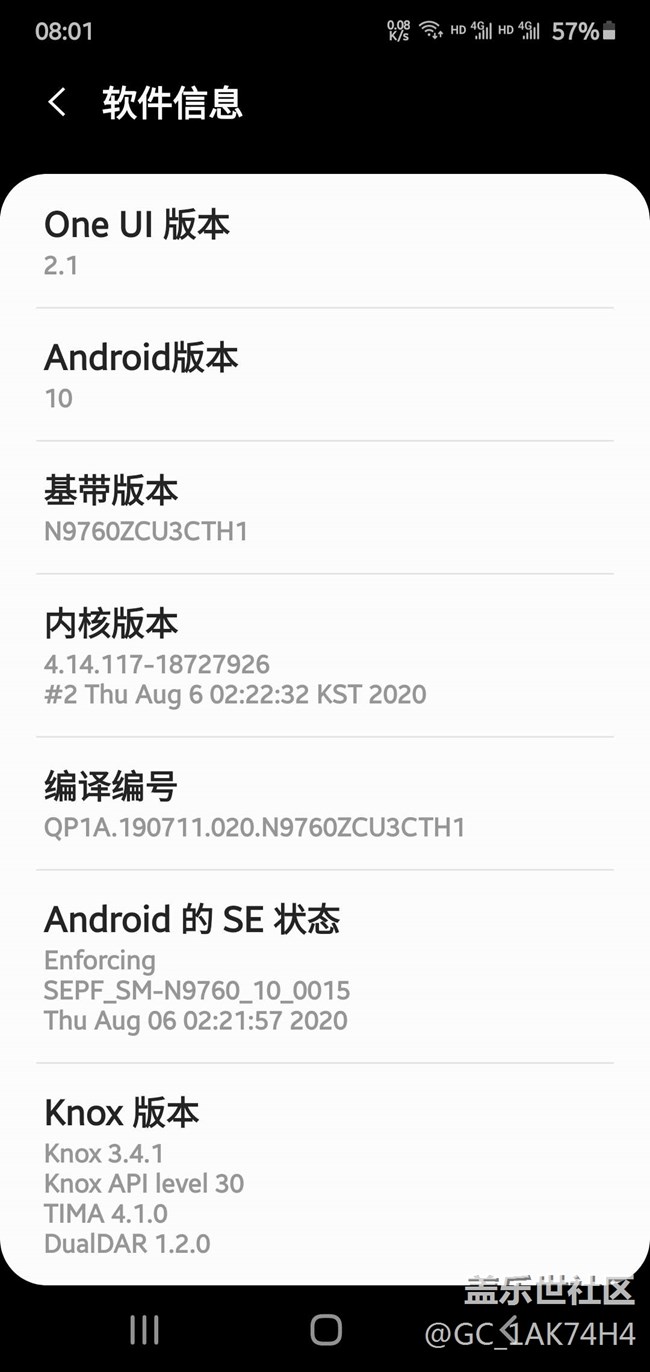This screenshot has width=650, height=1372.
Task: Go back from 软件信息 page
Action: point(57,102)
